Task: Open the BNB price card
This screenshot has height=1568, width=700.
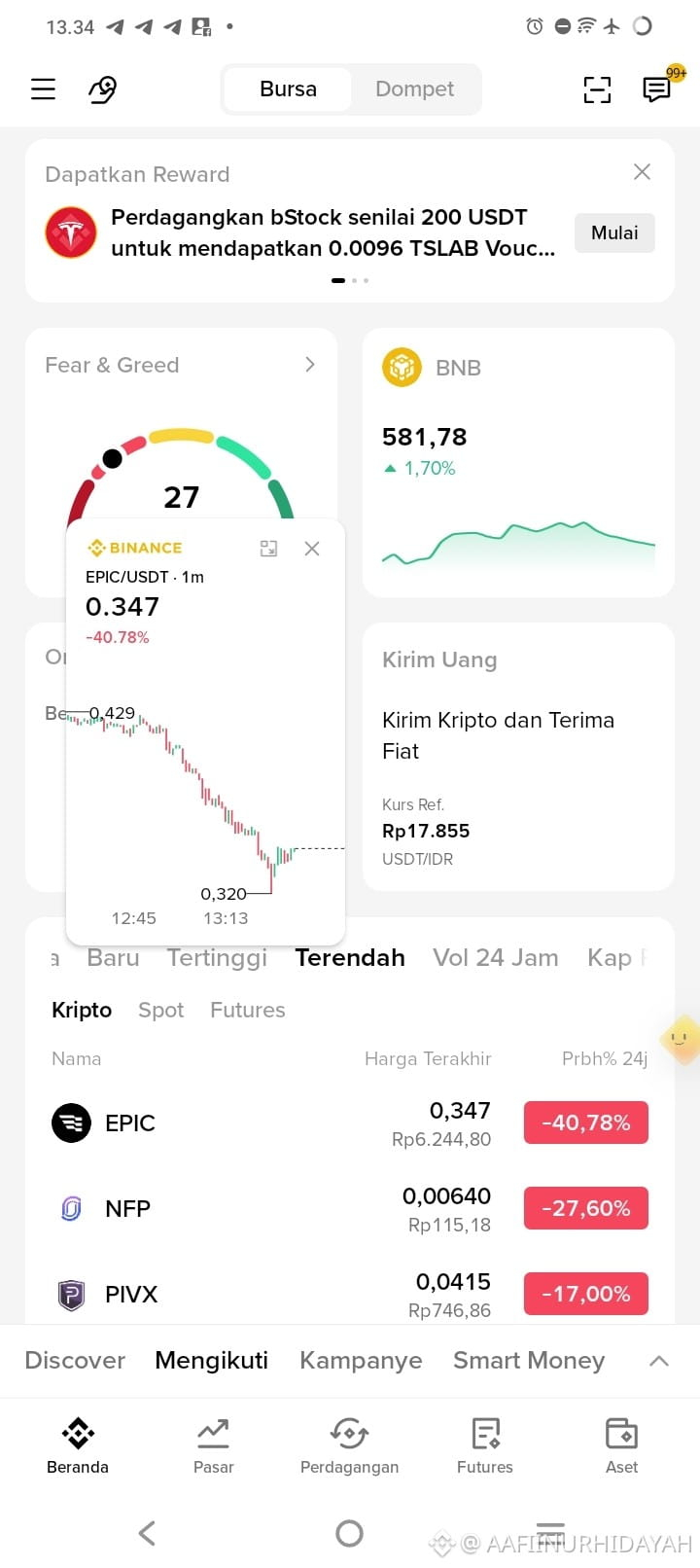Action: point(518,462)
